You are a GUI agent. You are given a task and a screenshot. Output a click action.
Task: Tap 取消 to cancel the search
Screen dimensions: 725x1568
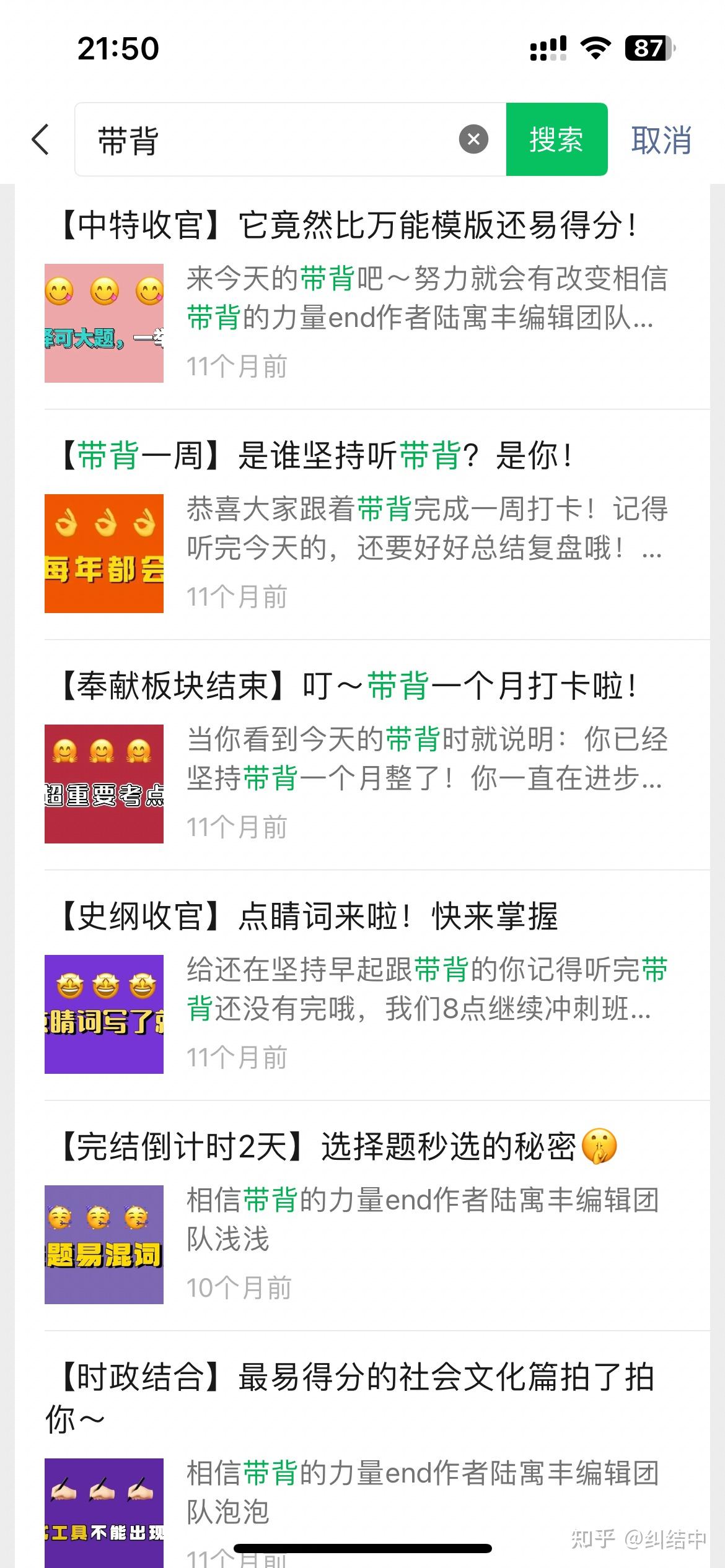pos(661,141)
